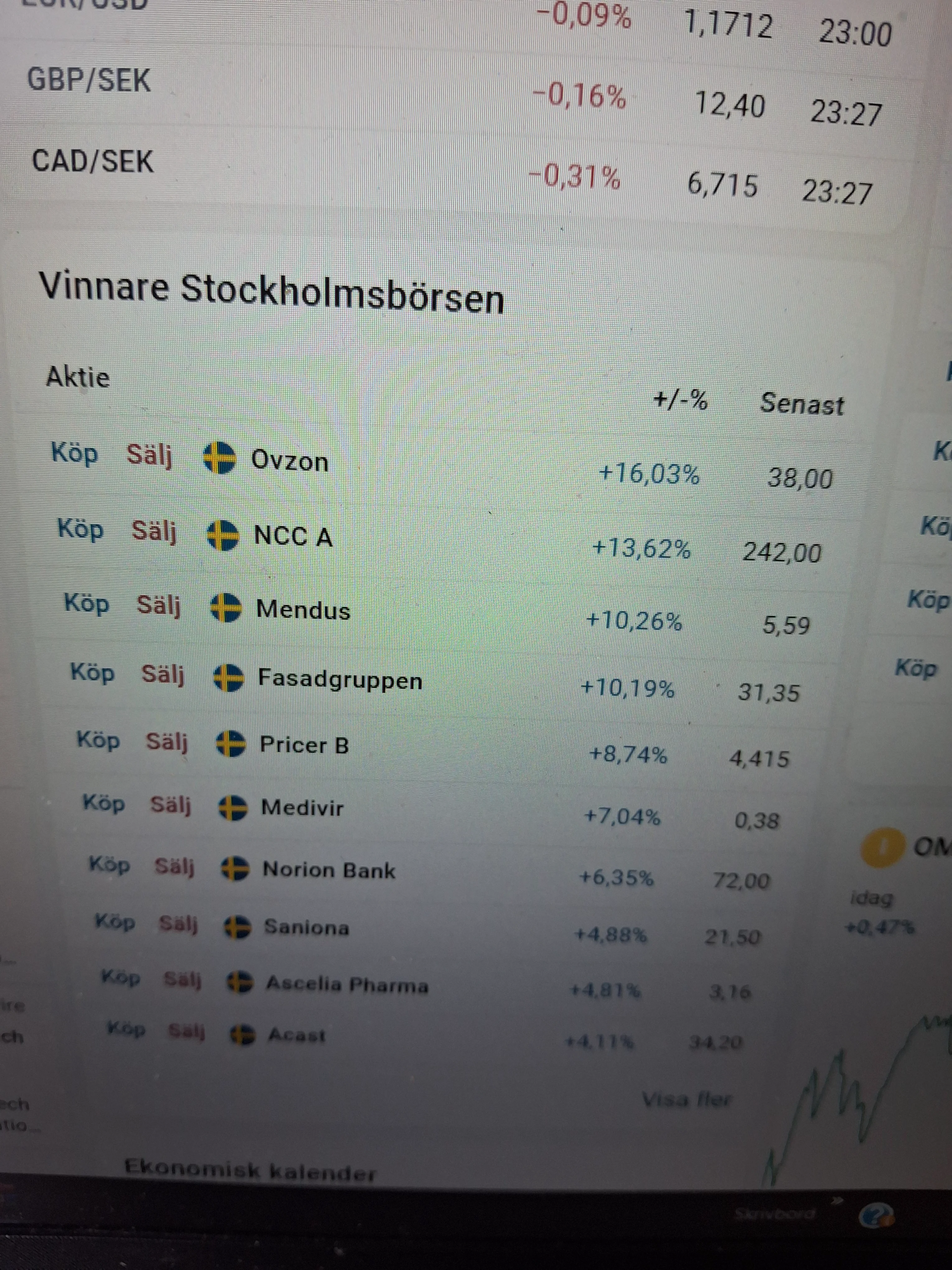The image size is (952, 1270).
Task: Tap Köp for Medivir
Action: click(x=104, y=803)
